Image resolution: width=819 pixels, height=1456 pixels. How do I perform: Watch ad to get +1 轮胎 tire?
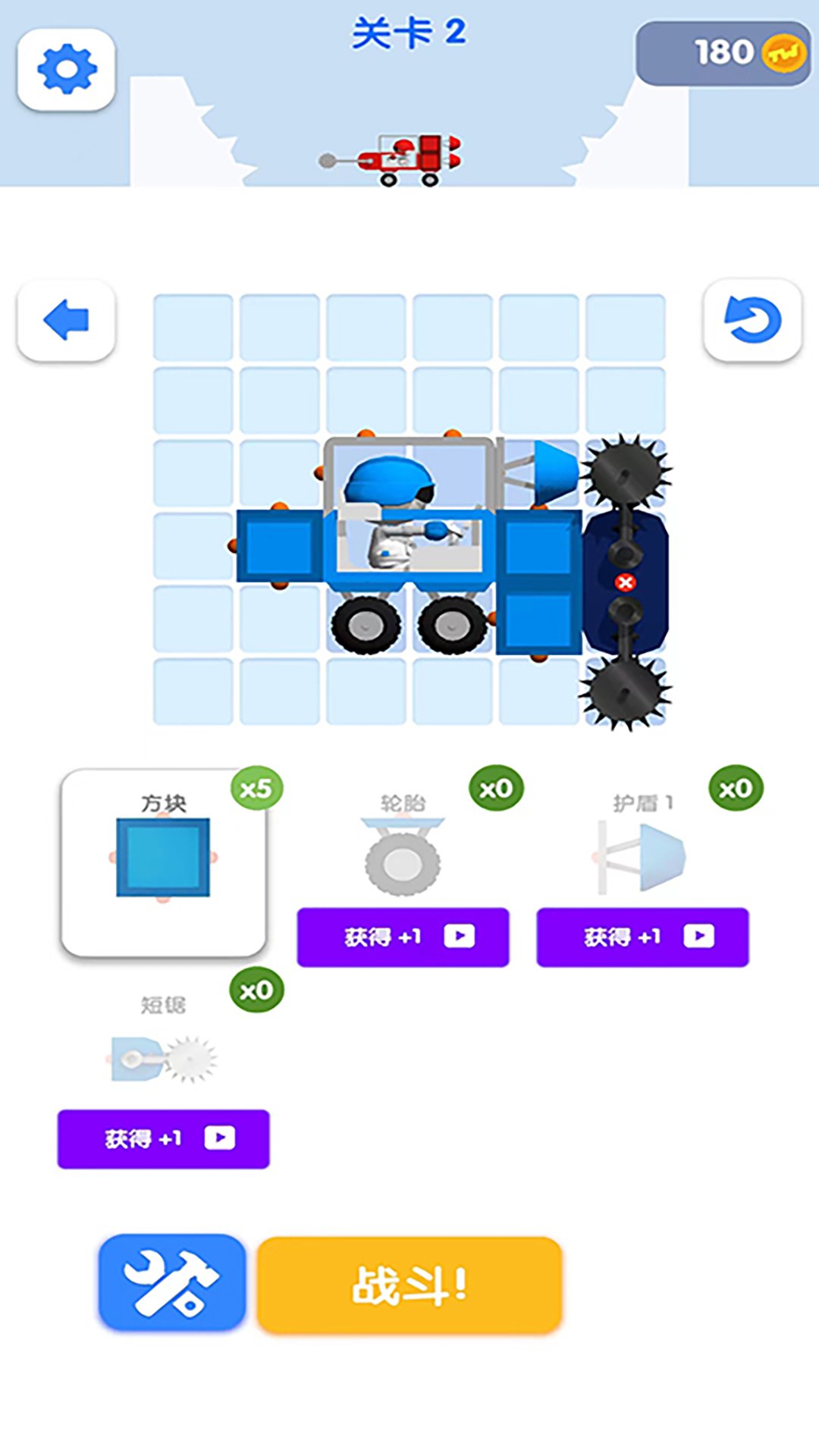403,937
